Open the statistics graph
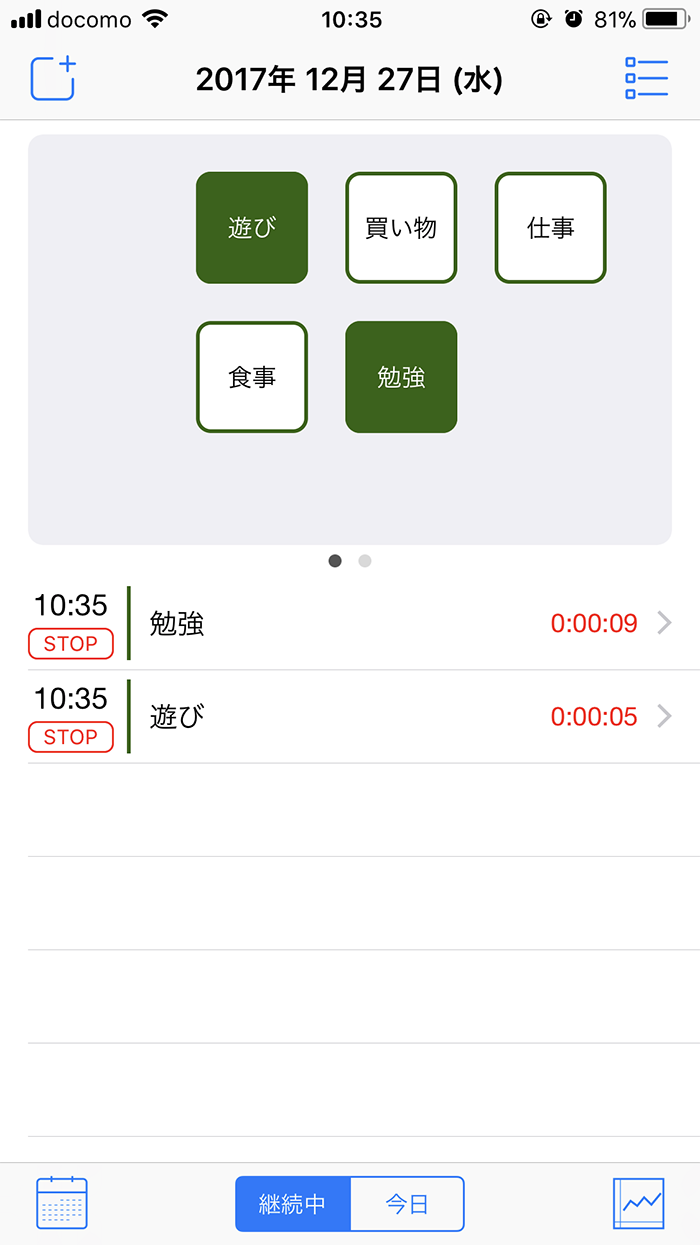Screen dimensions: 700x1245 [x=638, y=1203]
